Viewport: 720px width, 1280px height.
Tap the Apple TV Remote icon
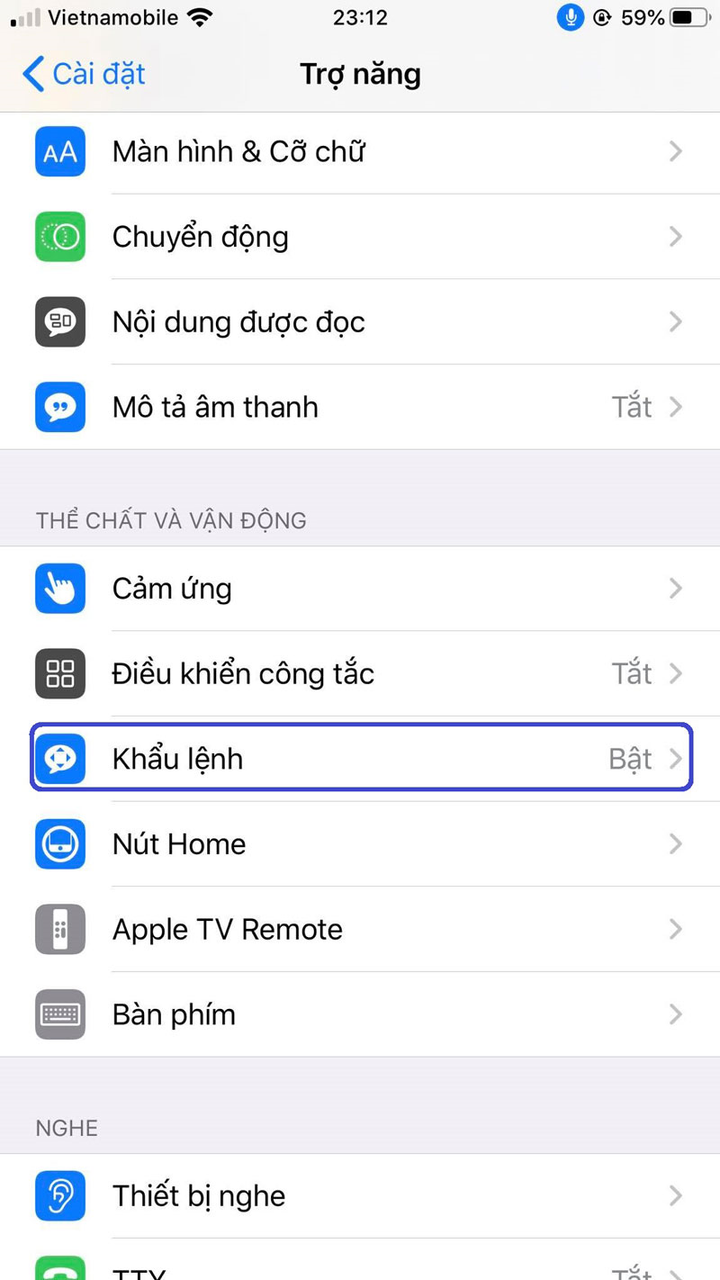(x=60, y=929)
